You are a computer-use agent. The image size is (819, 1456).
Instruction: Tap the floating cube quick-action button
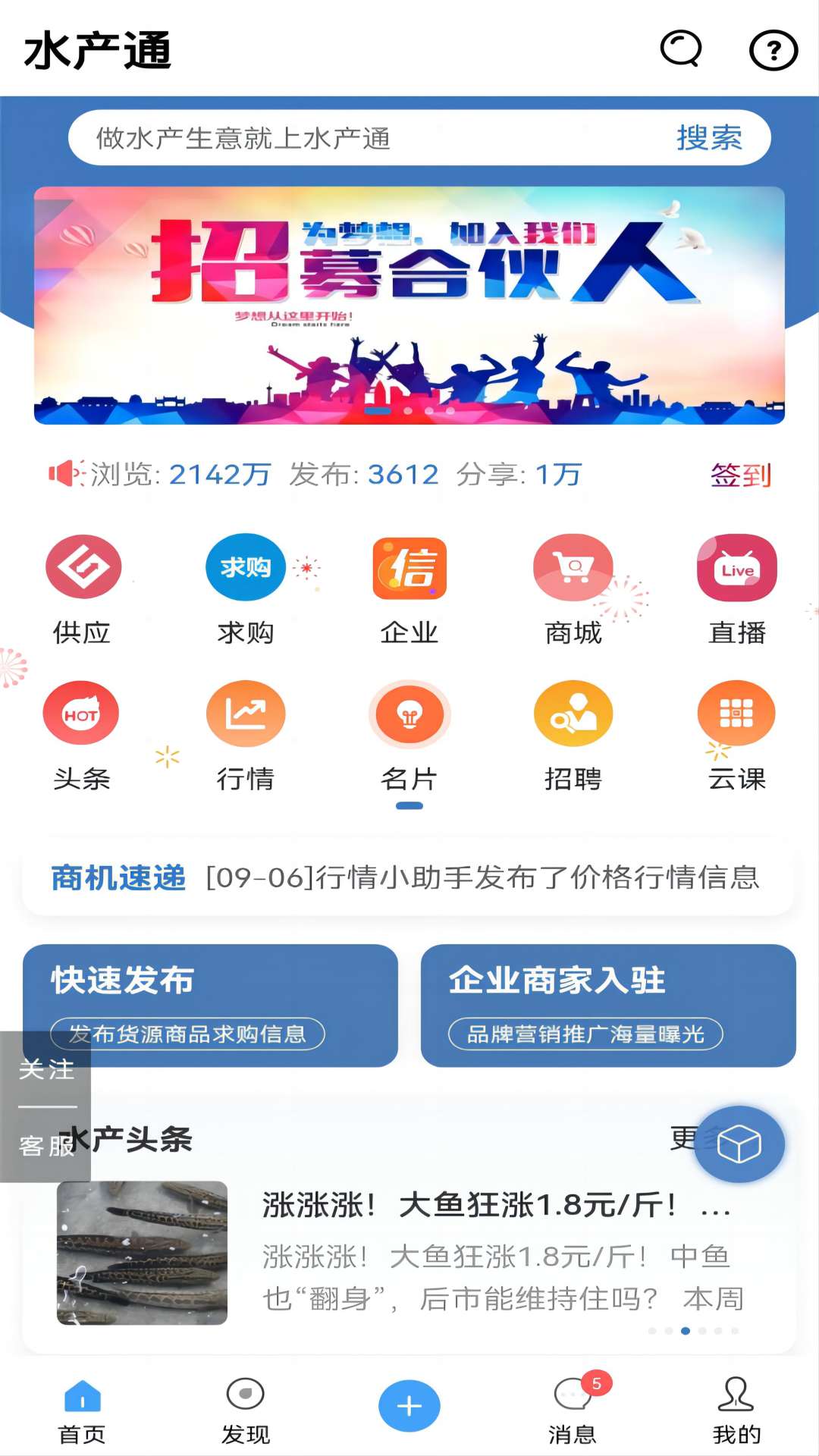tap(739, 1144)
